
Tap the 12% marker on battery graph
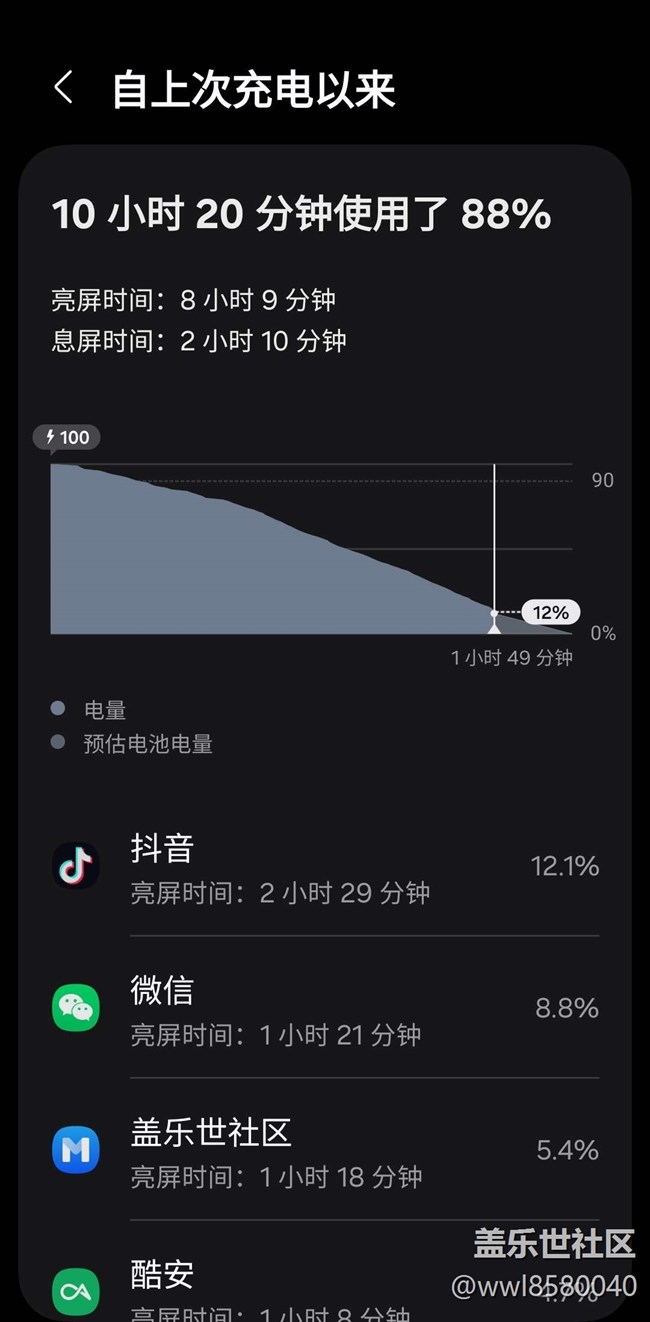point(550,612)
